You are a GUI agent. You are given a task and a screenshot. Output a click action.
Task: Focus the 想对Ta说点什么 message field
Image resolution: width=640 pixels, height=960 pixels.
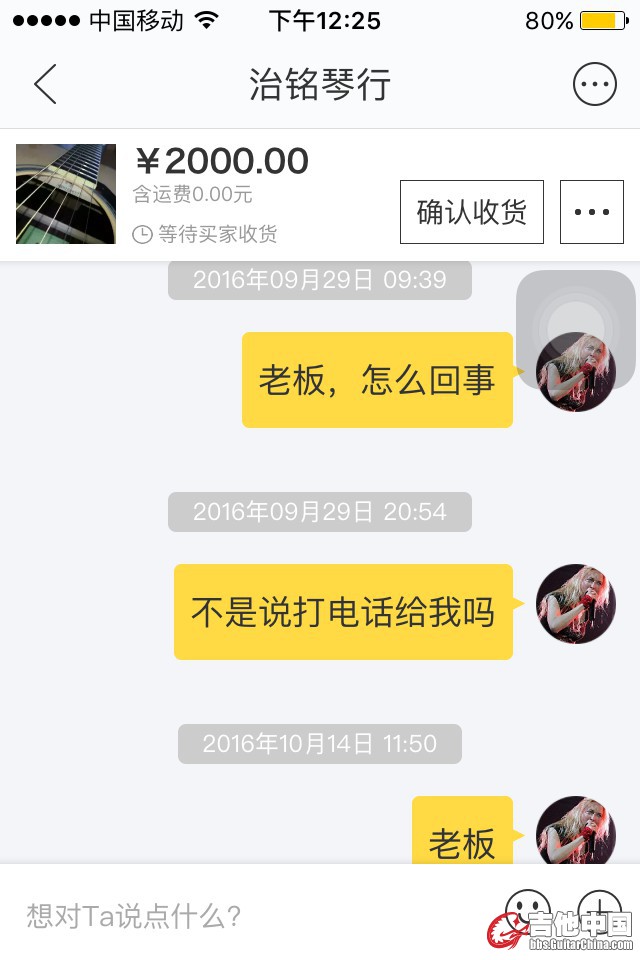(250, 915)
